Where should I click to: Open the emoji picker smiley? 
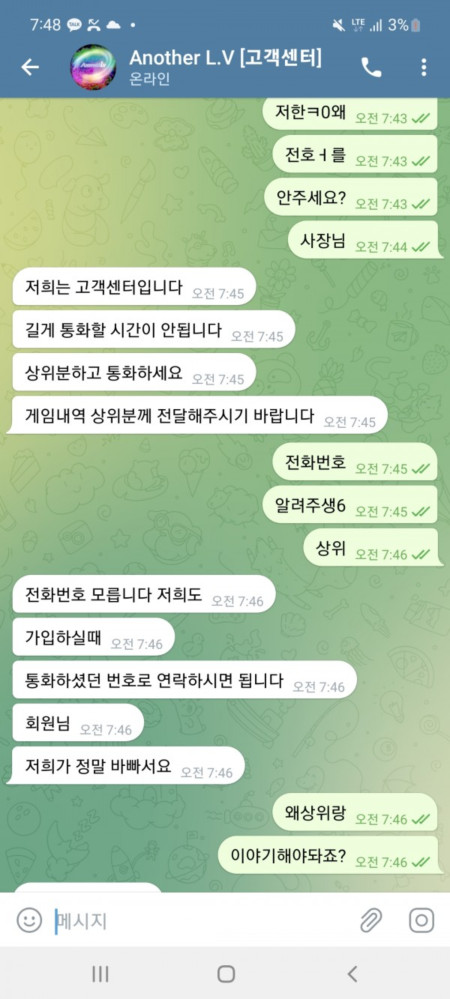[29, 920]
